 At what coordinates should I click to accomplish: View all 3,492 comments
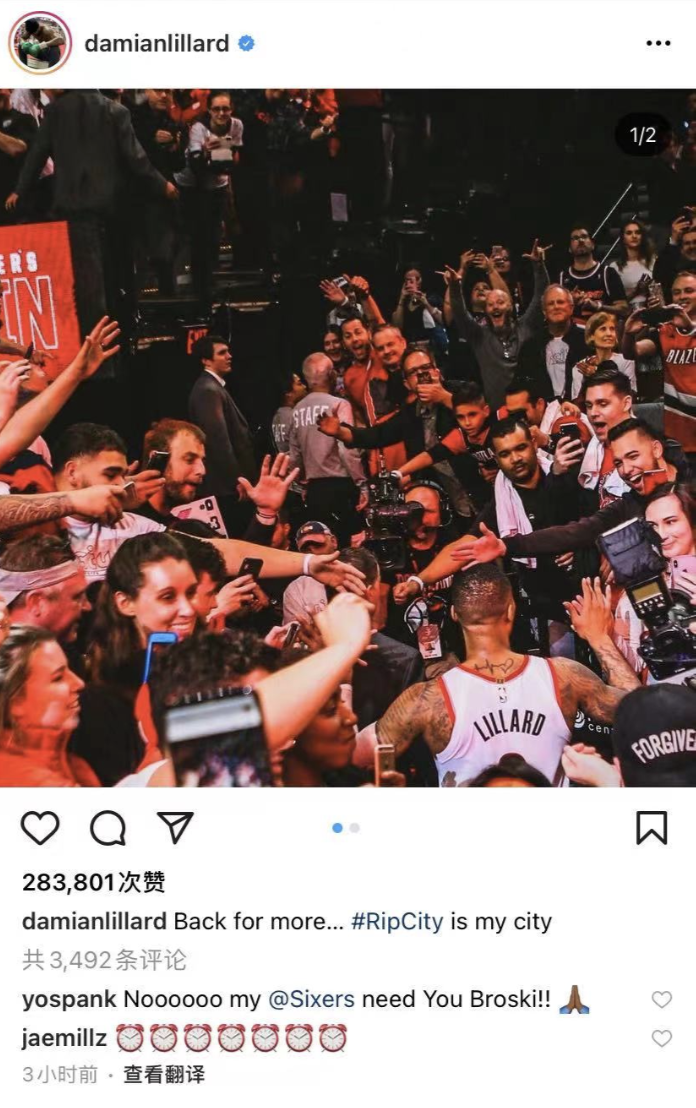(104, 960)
